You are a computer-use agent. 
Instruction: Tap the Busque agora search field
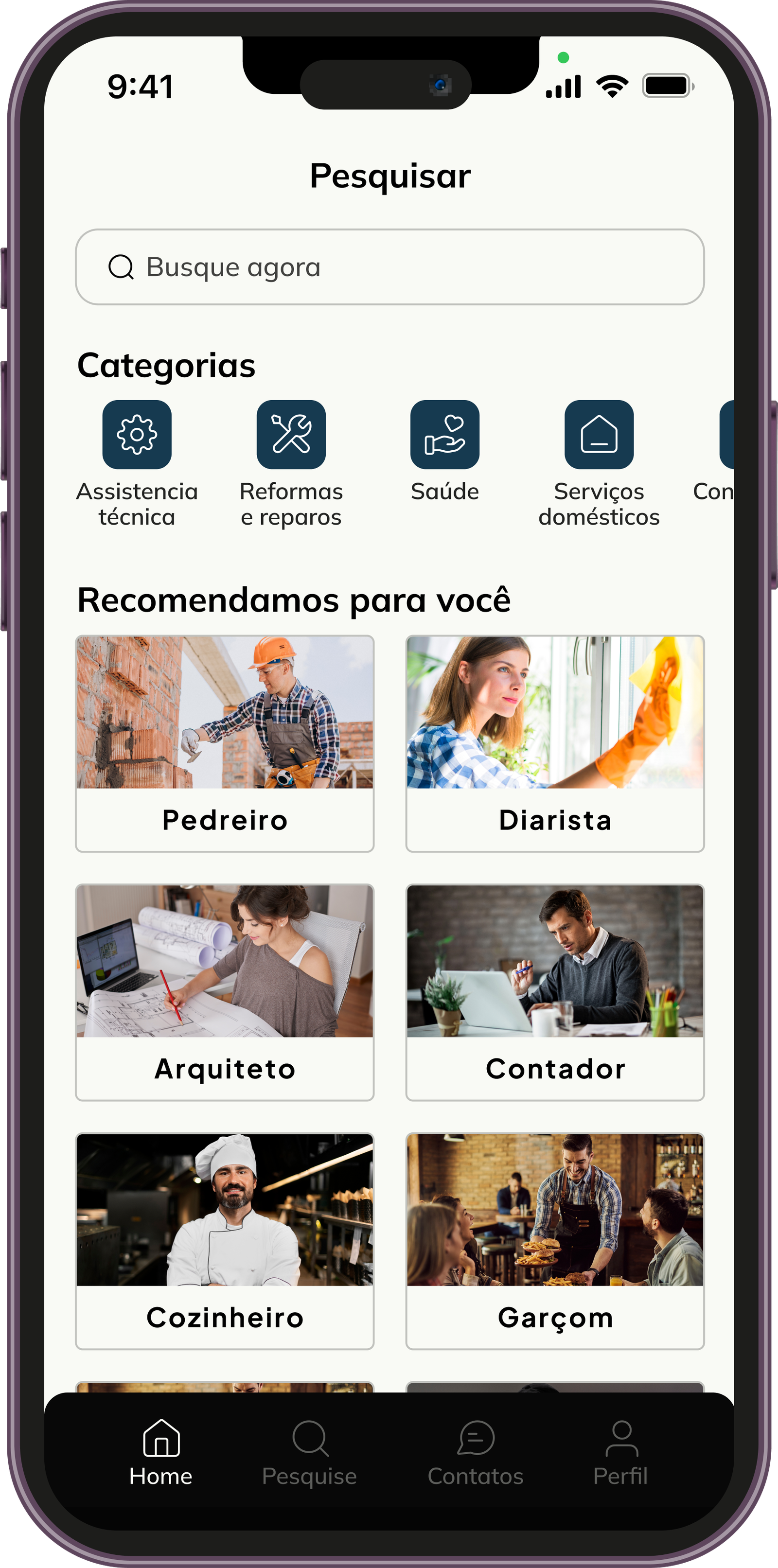click(x=389, y=266)
